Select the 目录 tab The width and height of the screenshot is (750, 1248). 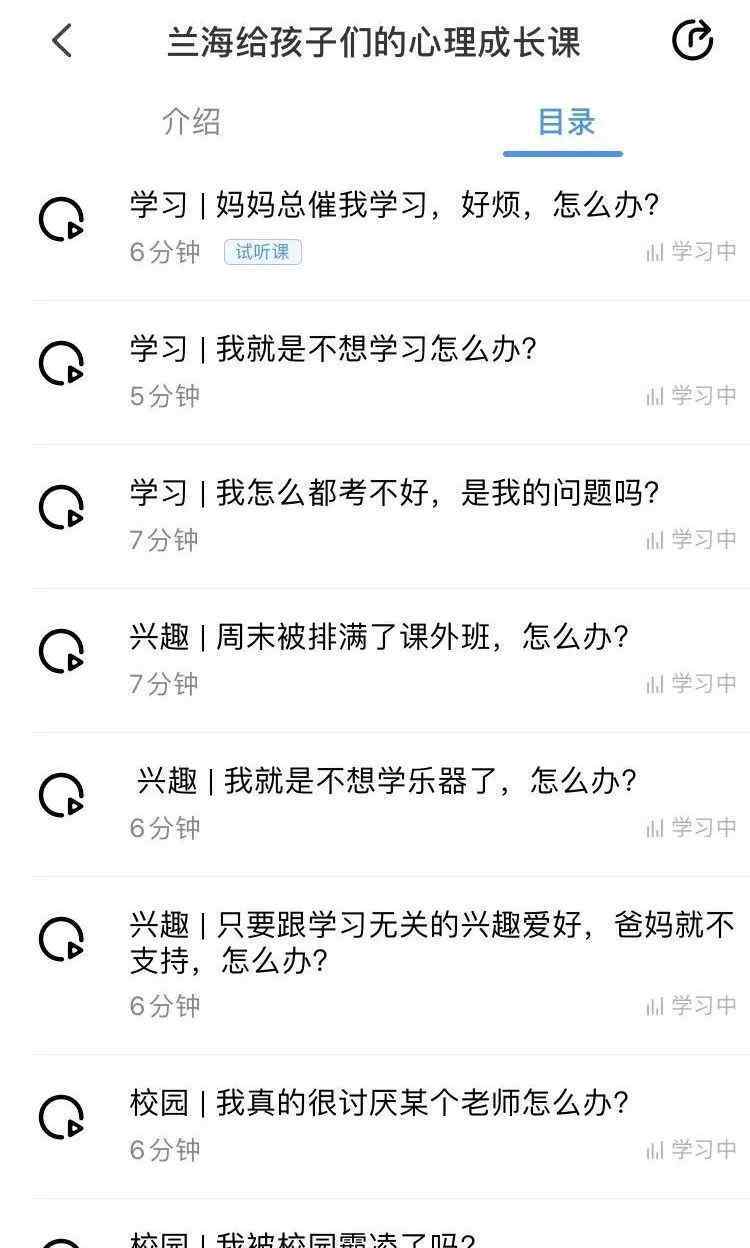(566, 122)
